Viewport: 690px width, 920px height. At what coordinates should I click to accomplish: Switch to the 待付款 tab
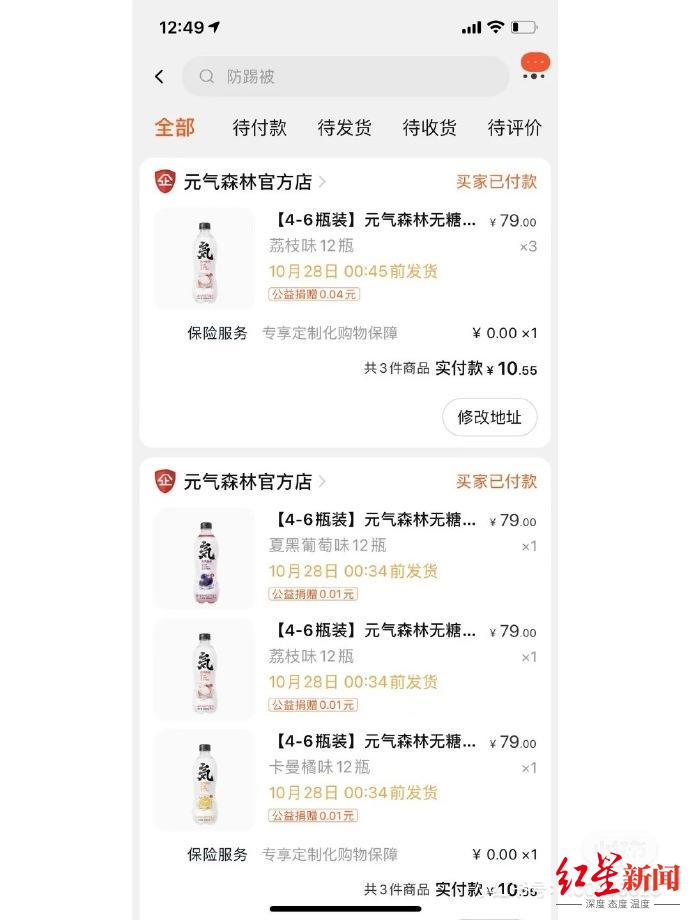coord(259,128)
